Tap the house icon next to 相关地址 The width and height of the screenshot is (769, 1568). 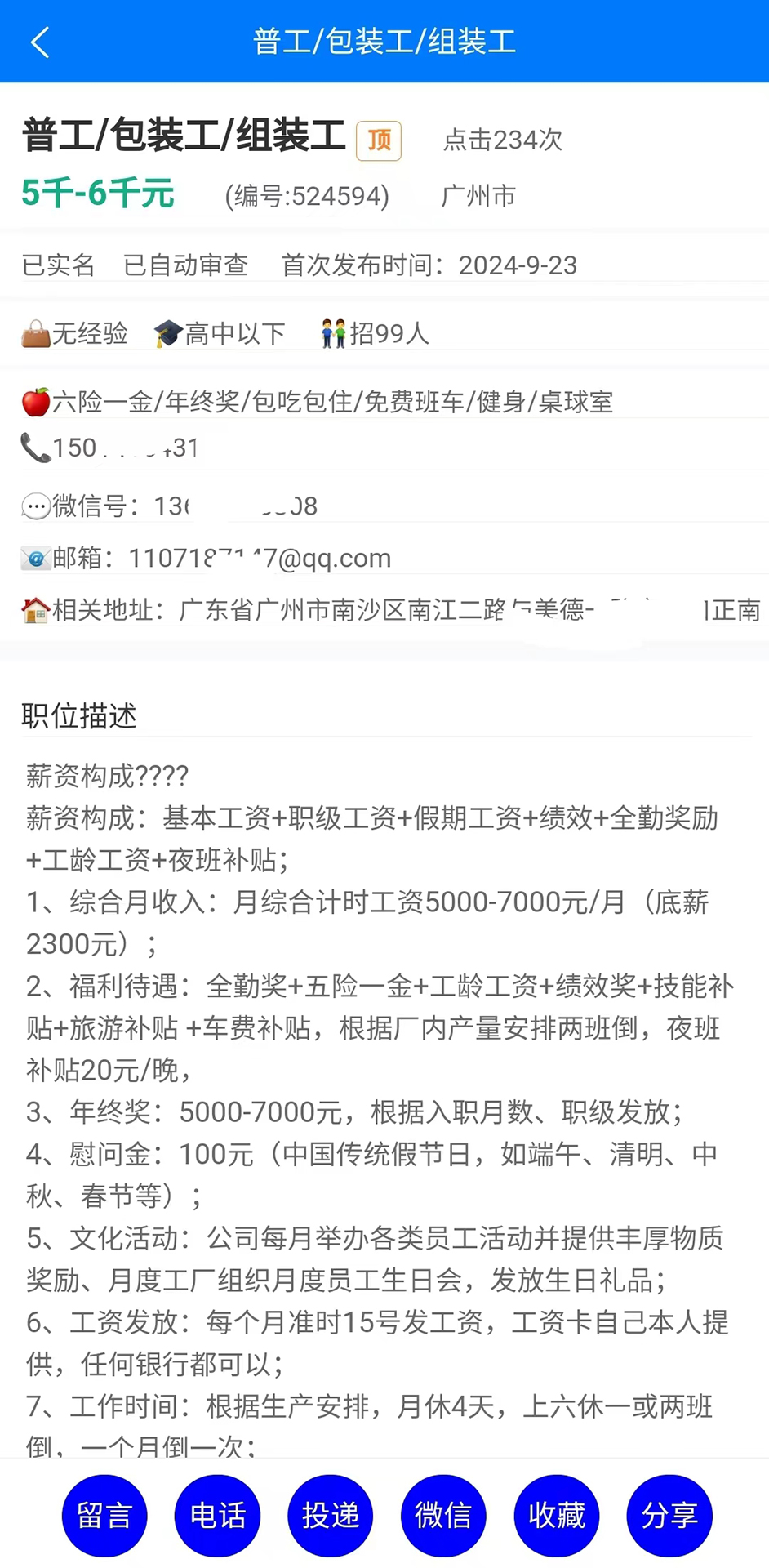coord(35,609)
